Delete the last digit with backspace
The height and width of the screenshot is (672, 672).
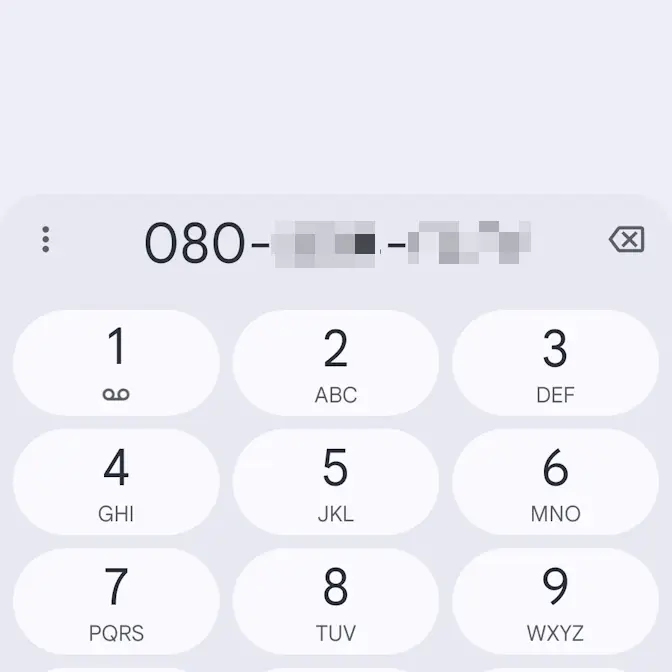pos(626,240)
